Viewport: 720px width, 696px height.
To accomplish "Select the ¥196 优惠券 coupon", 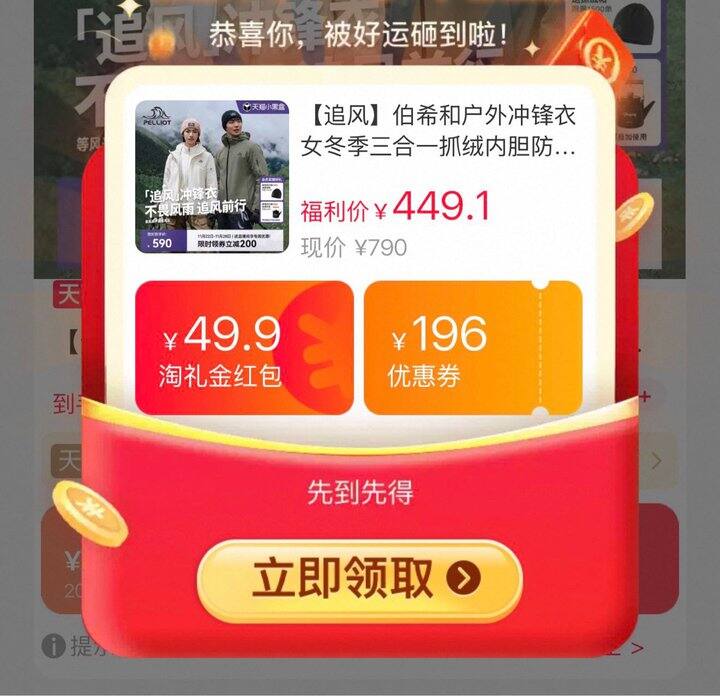I will coord(472,347).
